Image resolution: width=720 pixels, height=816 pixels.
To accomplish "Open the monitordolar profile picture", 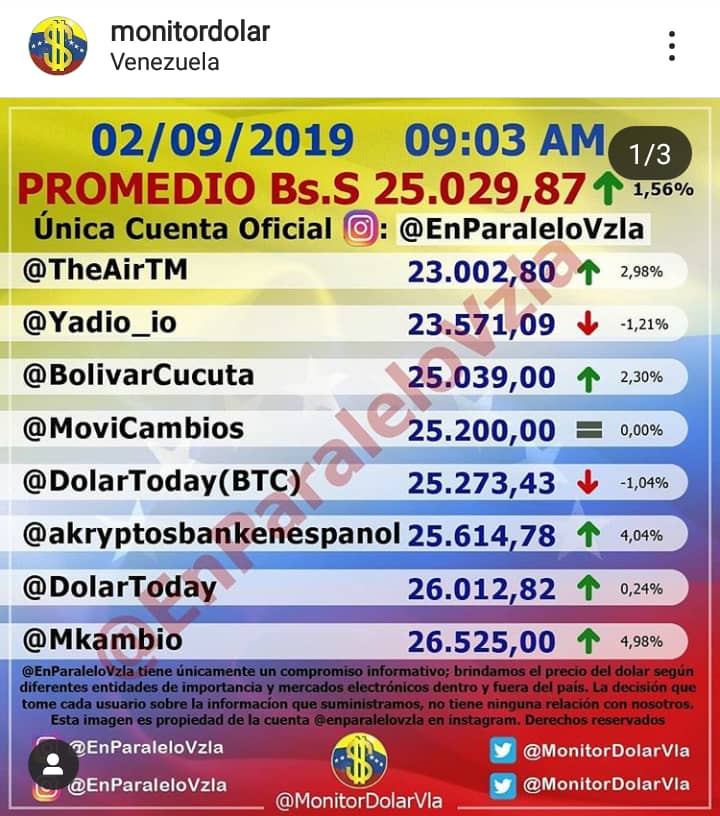I will point(58,46).
